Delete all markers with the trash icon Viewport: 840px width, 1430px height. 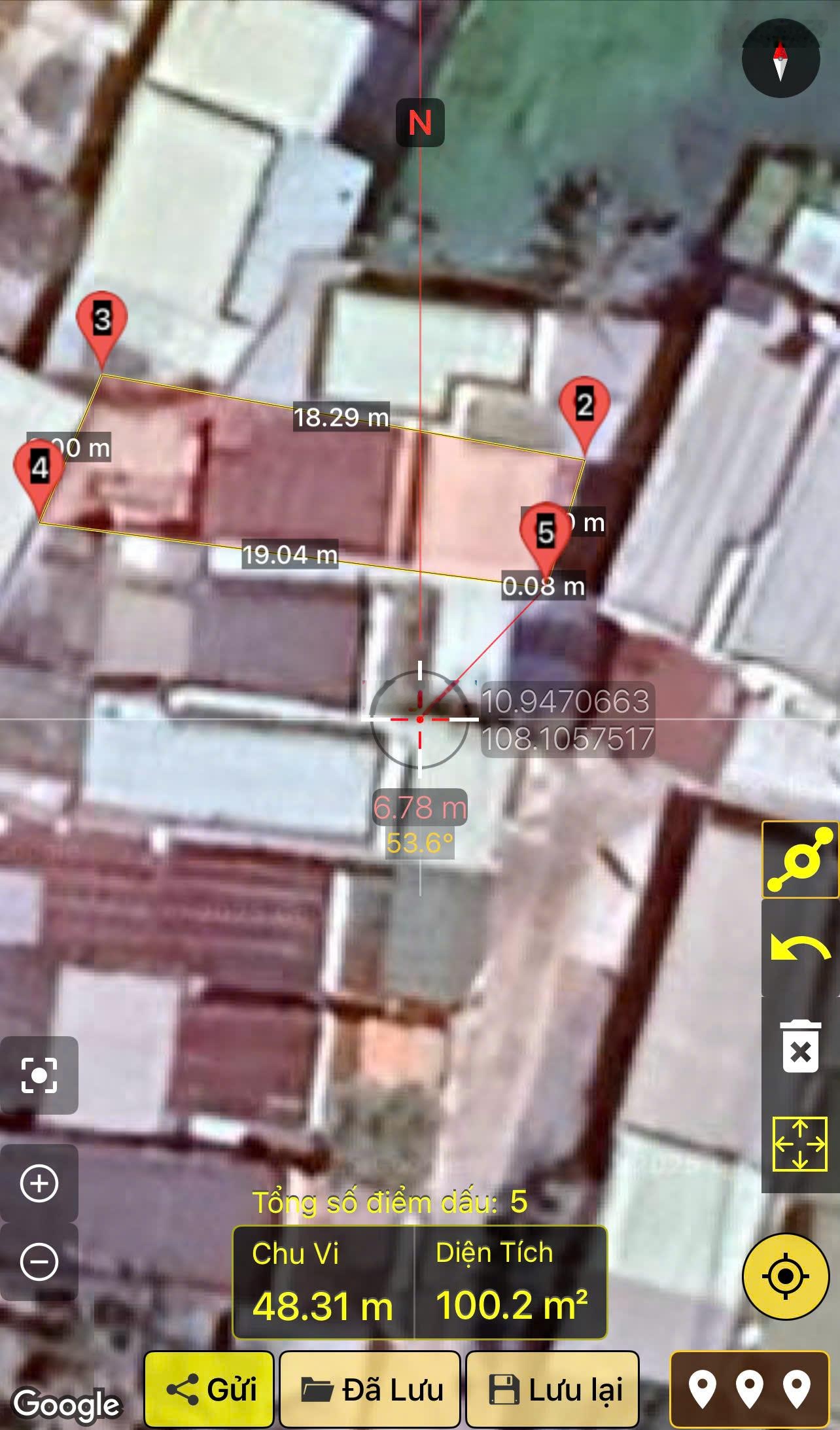click(800, 1046)
